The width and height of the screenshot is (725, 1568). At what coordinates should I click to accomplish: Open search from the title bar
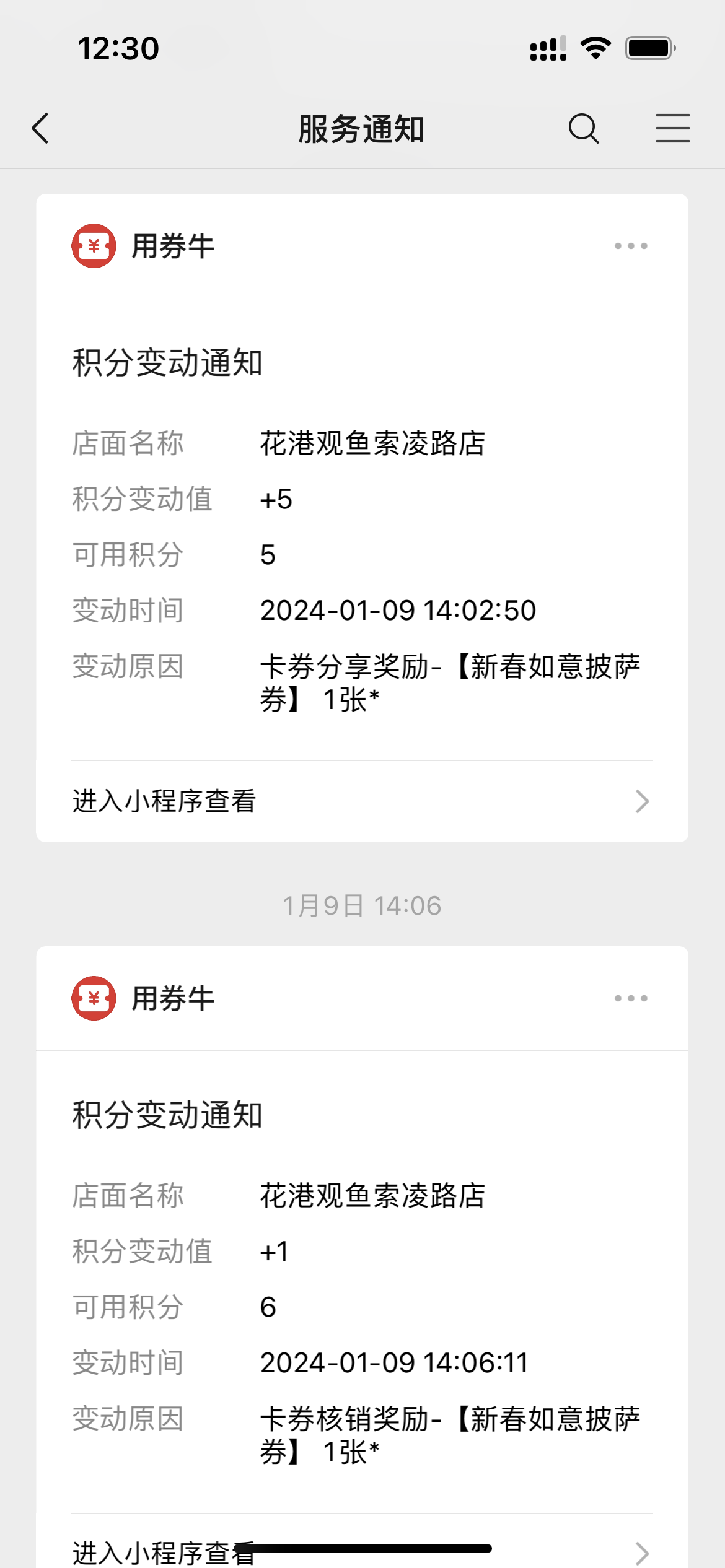(x=583, y=129)
